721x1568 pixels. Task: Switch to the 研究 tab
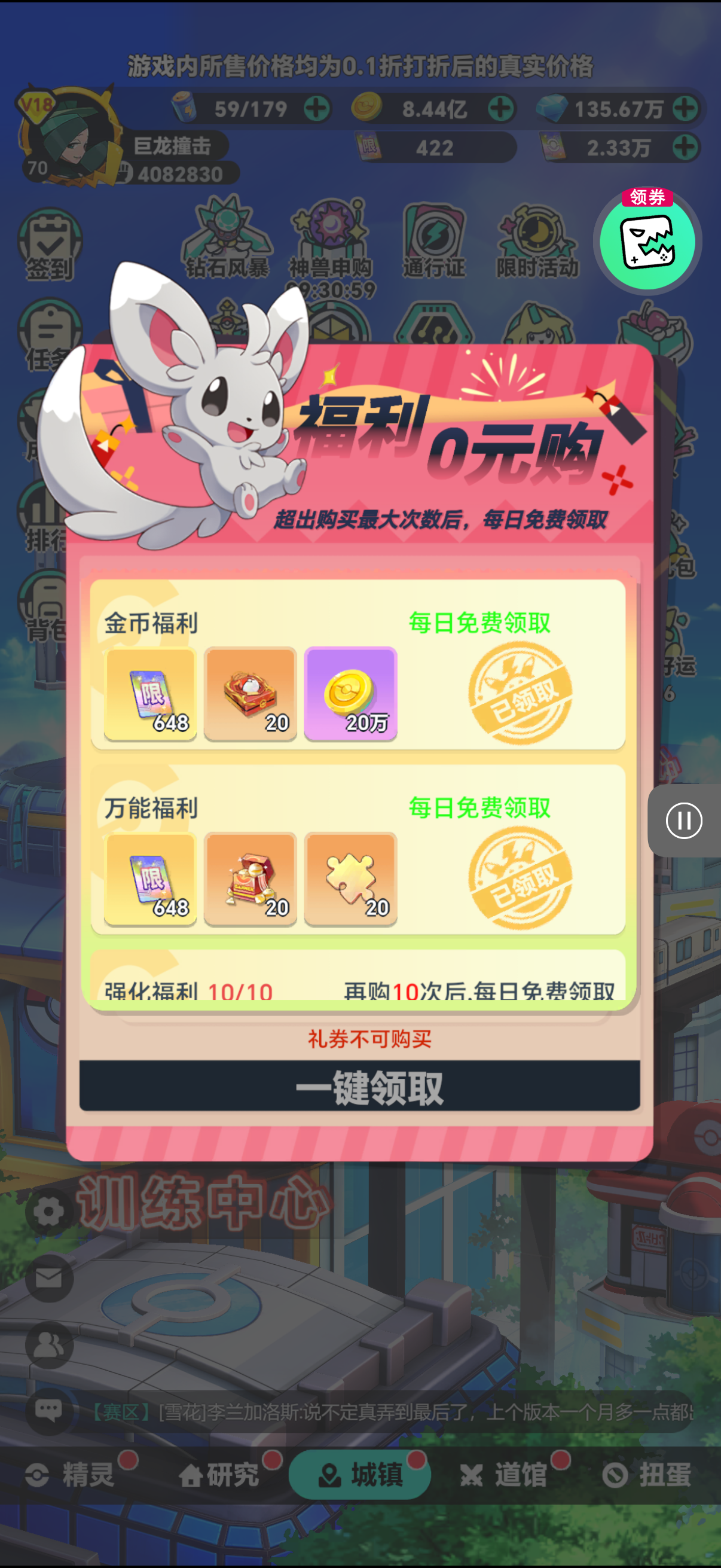(219, 1475)
